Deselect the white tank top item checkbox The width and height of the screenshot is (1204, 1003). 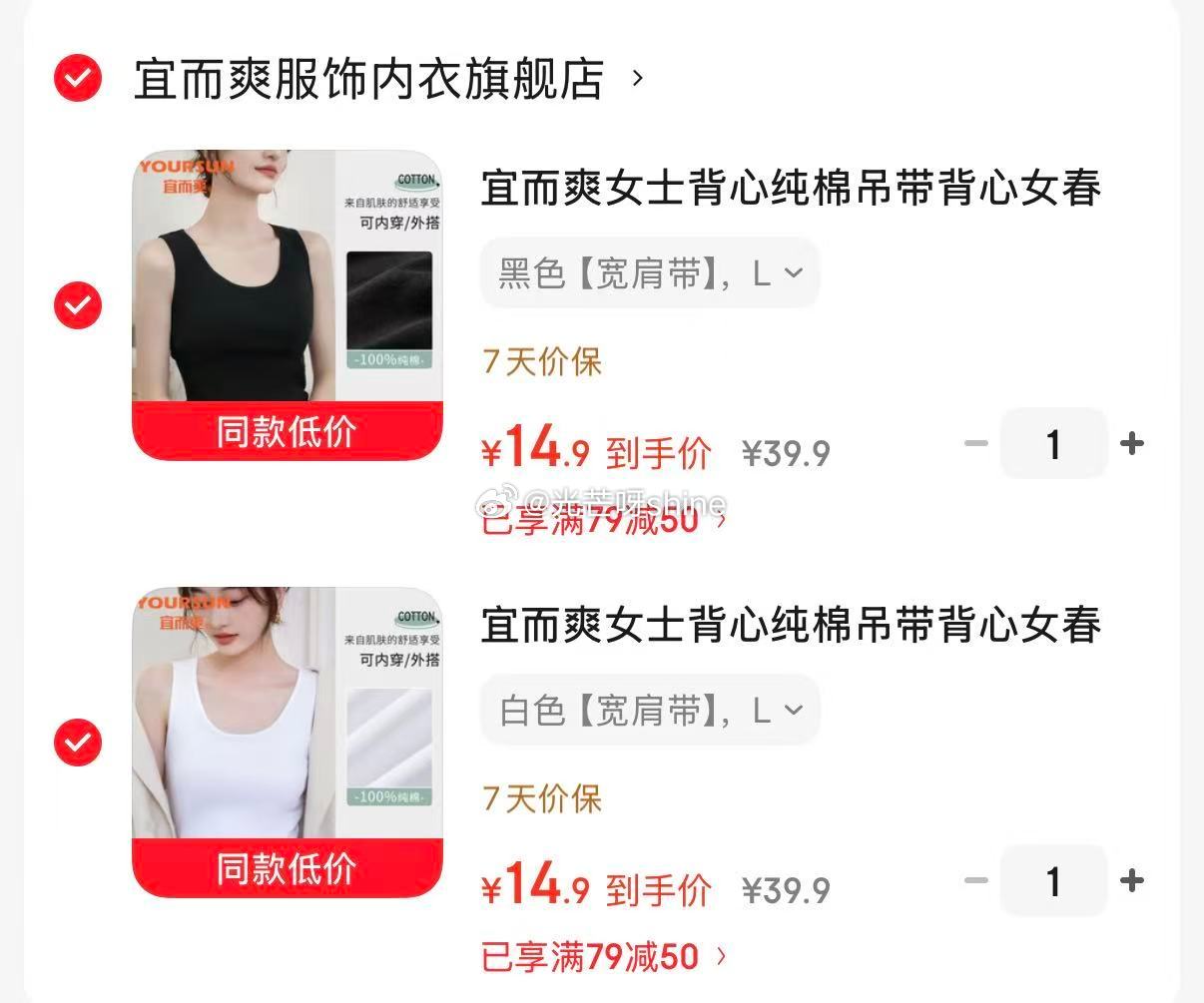pos(78,743)
